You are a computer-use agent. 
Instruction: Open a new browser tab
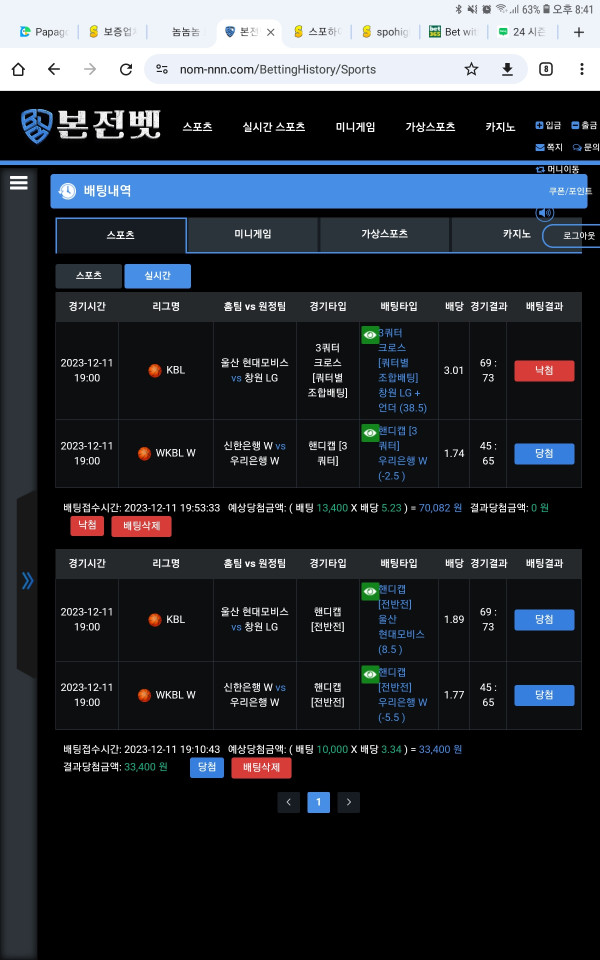click(x=578, y=32)
